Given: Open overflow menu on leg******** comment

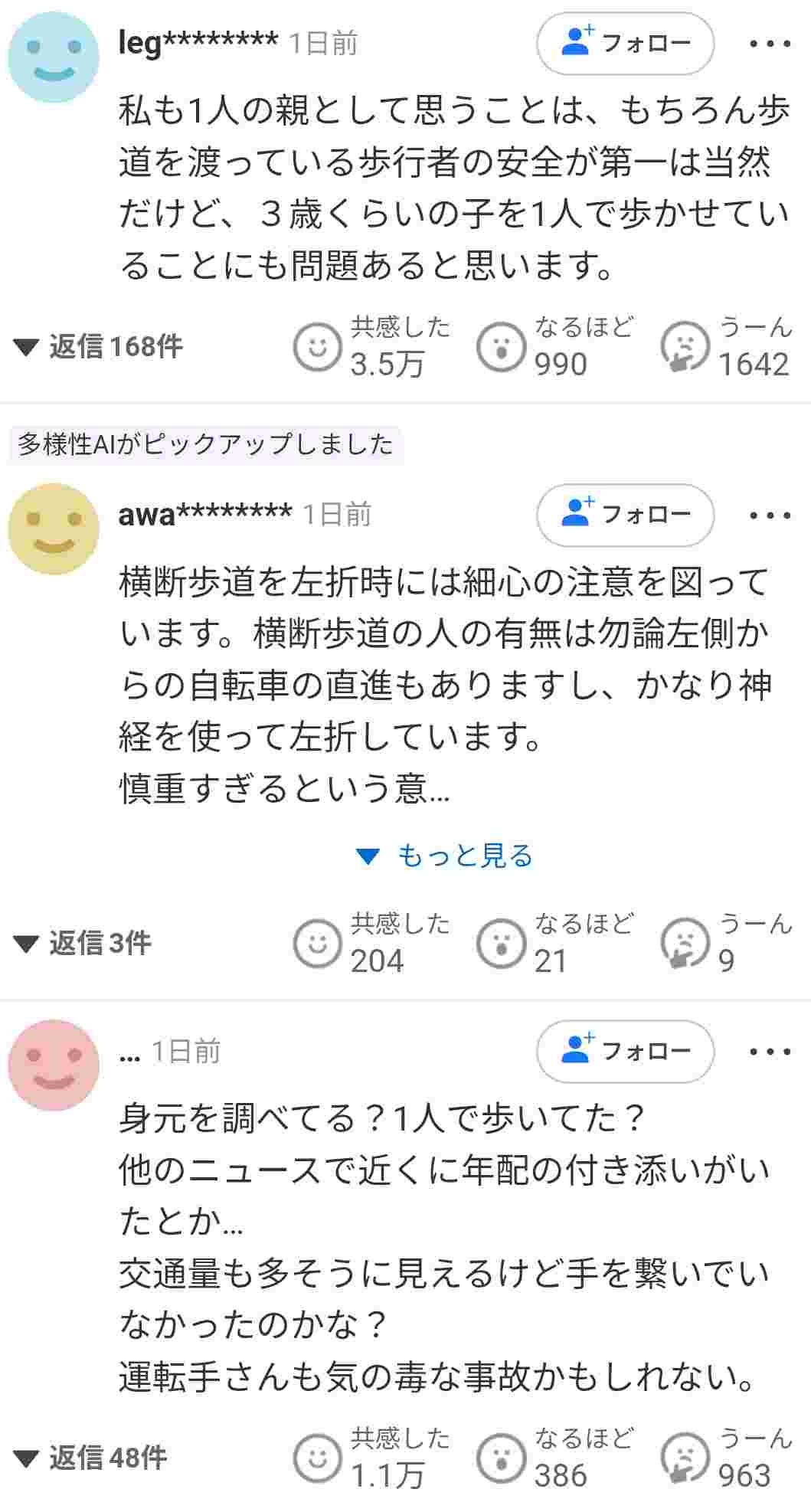Looking at the screenshot, I should [770, 44].
